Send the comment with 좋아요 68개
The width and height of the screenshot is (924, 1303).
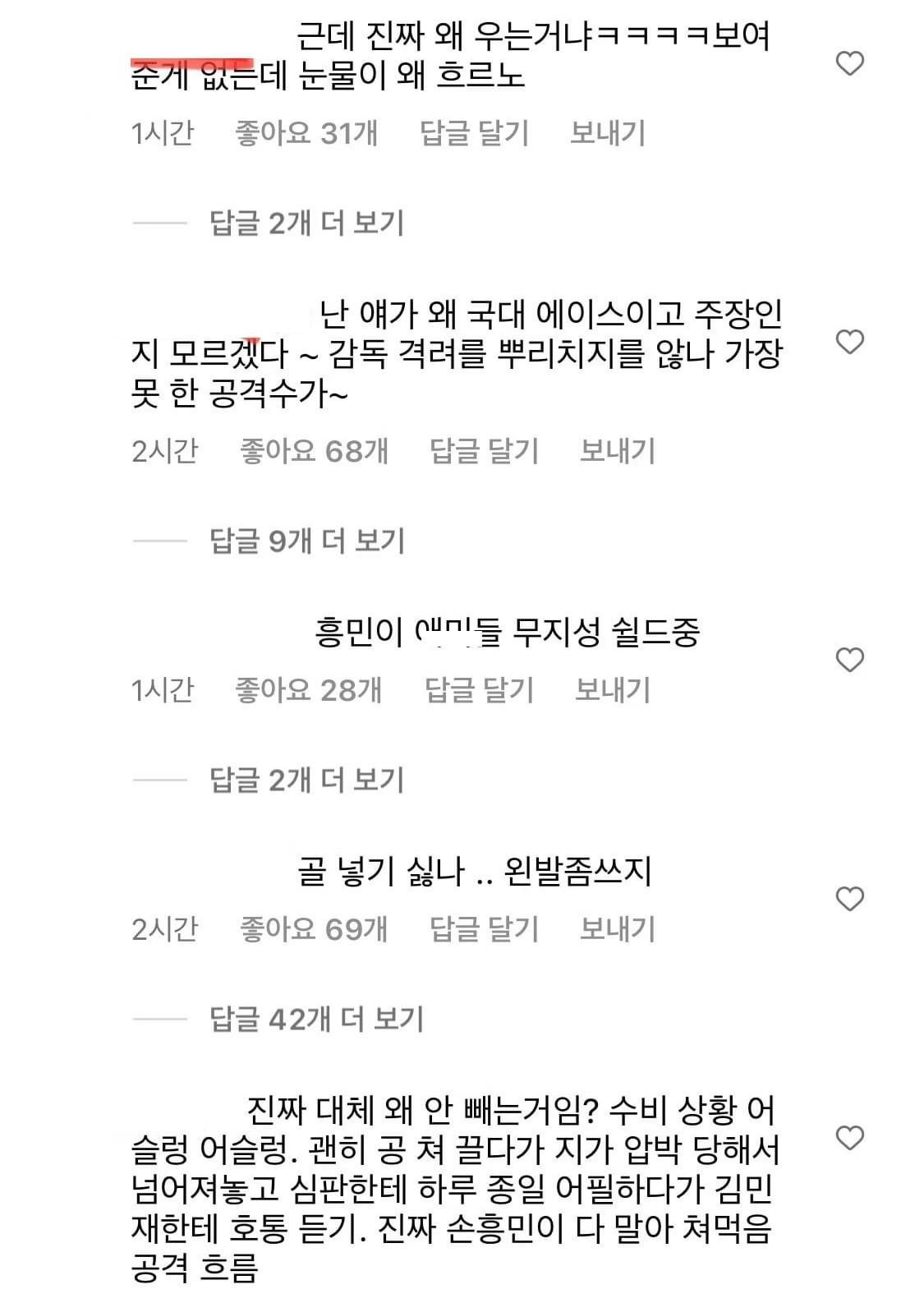(x=618, y=450)
